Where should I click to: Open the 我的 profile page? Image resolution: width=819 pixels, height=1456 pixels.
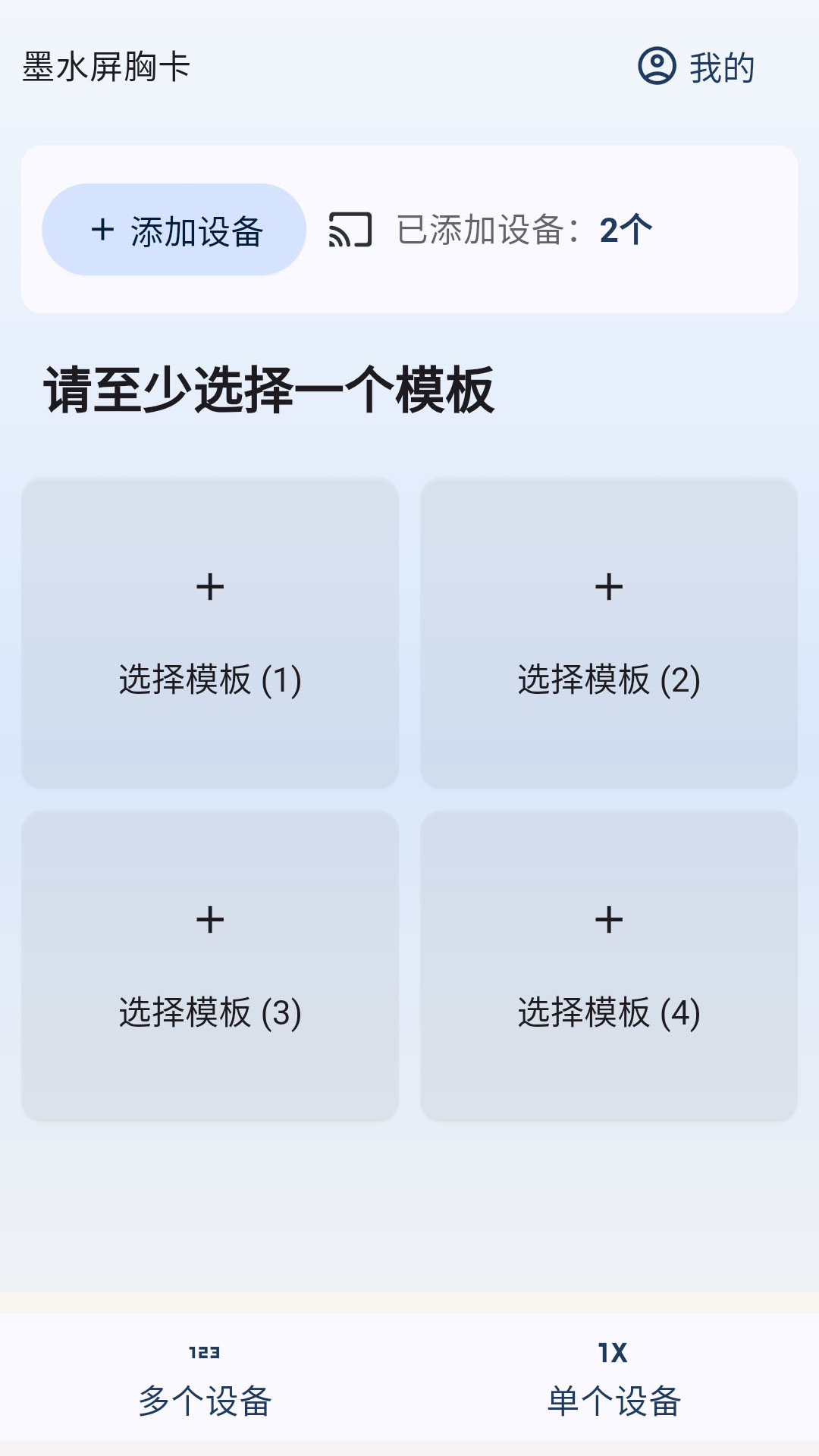[696, 67]
